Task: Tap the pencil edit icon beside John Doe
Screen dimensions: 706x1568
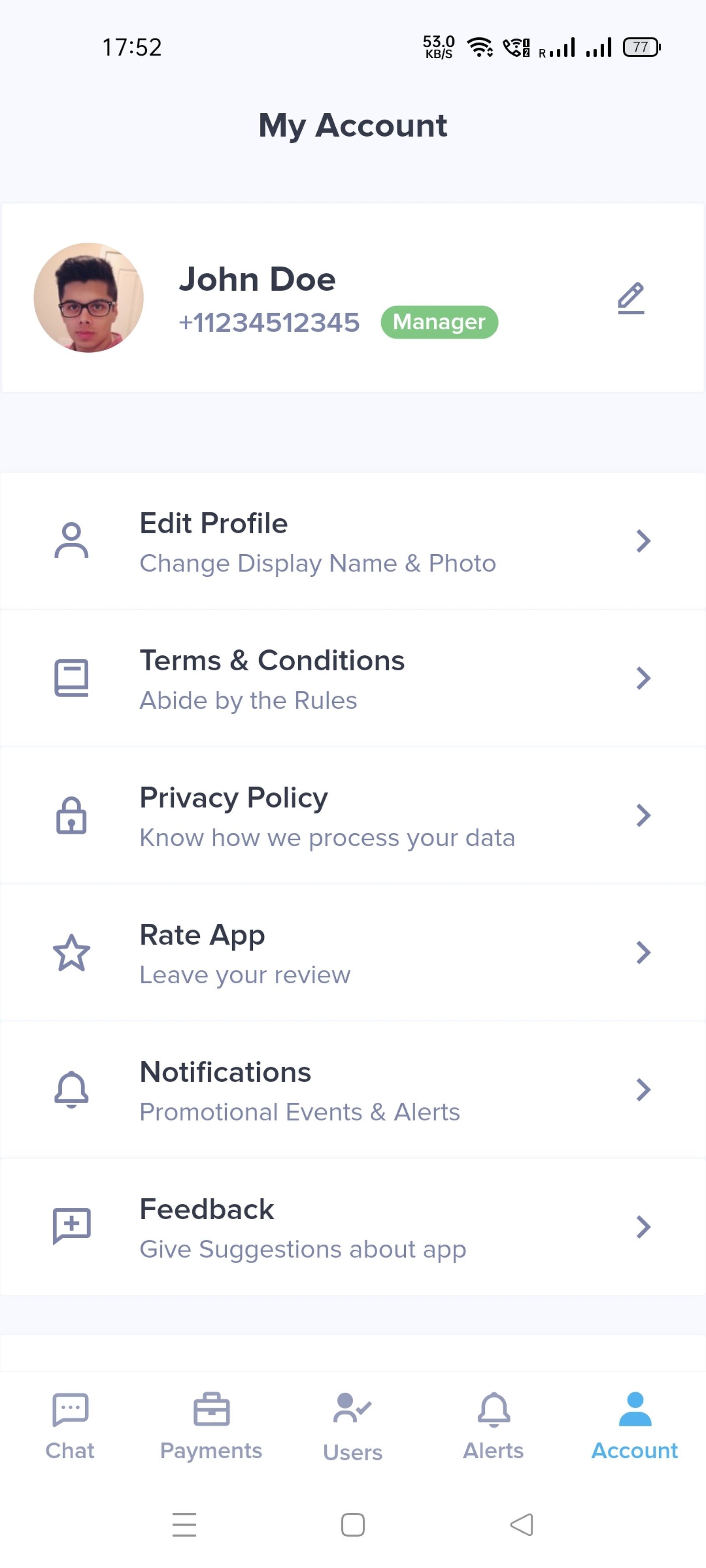Action: (x=631, y=298)
